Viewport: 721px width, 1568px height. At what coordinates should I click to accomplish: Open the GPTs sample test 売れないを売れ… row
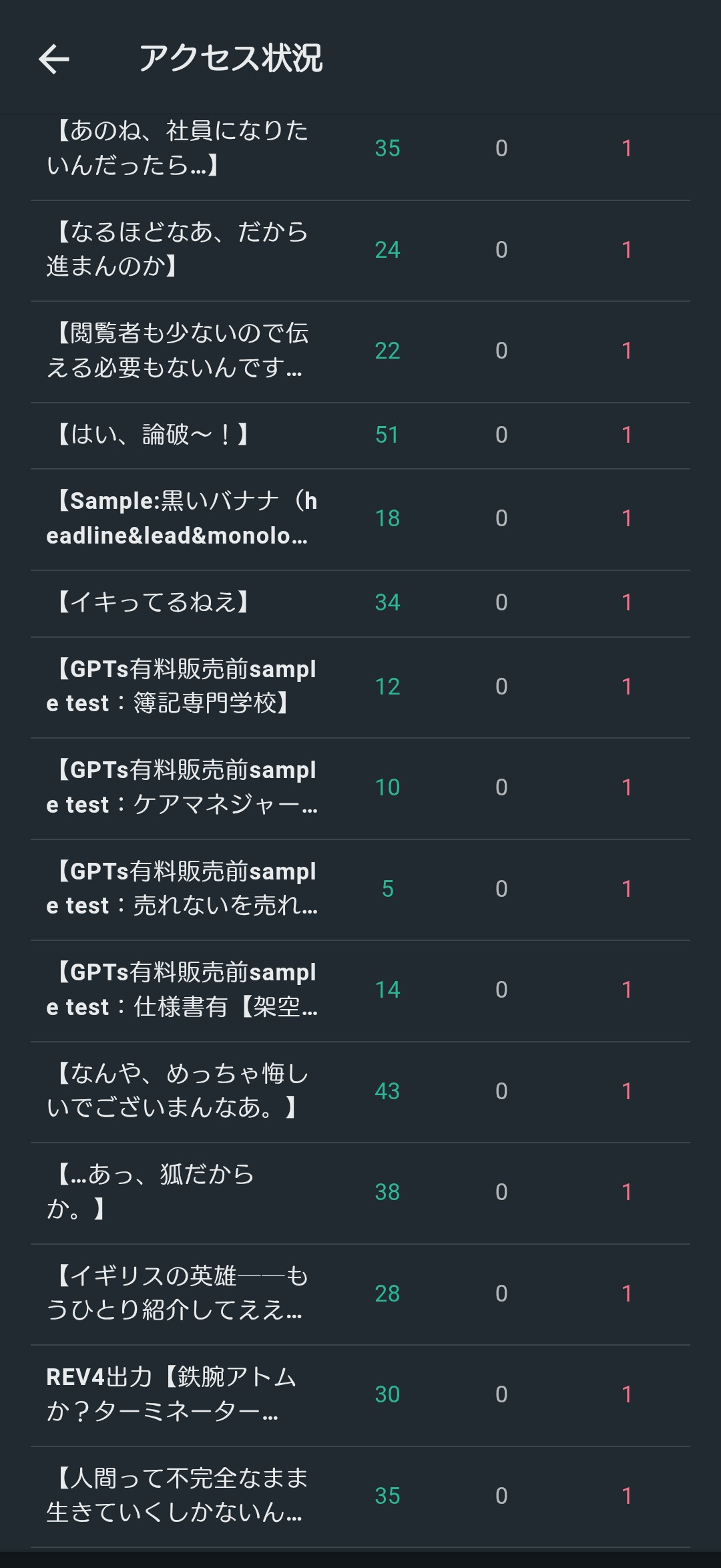pyautogui.click(x=180, y=889)
